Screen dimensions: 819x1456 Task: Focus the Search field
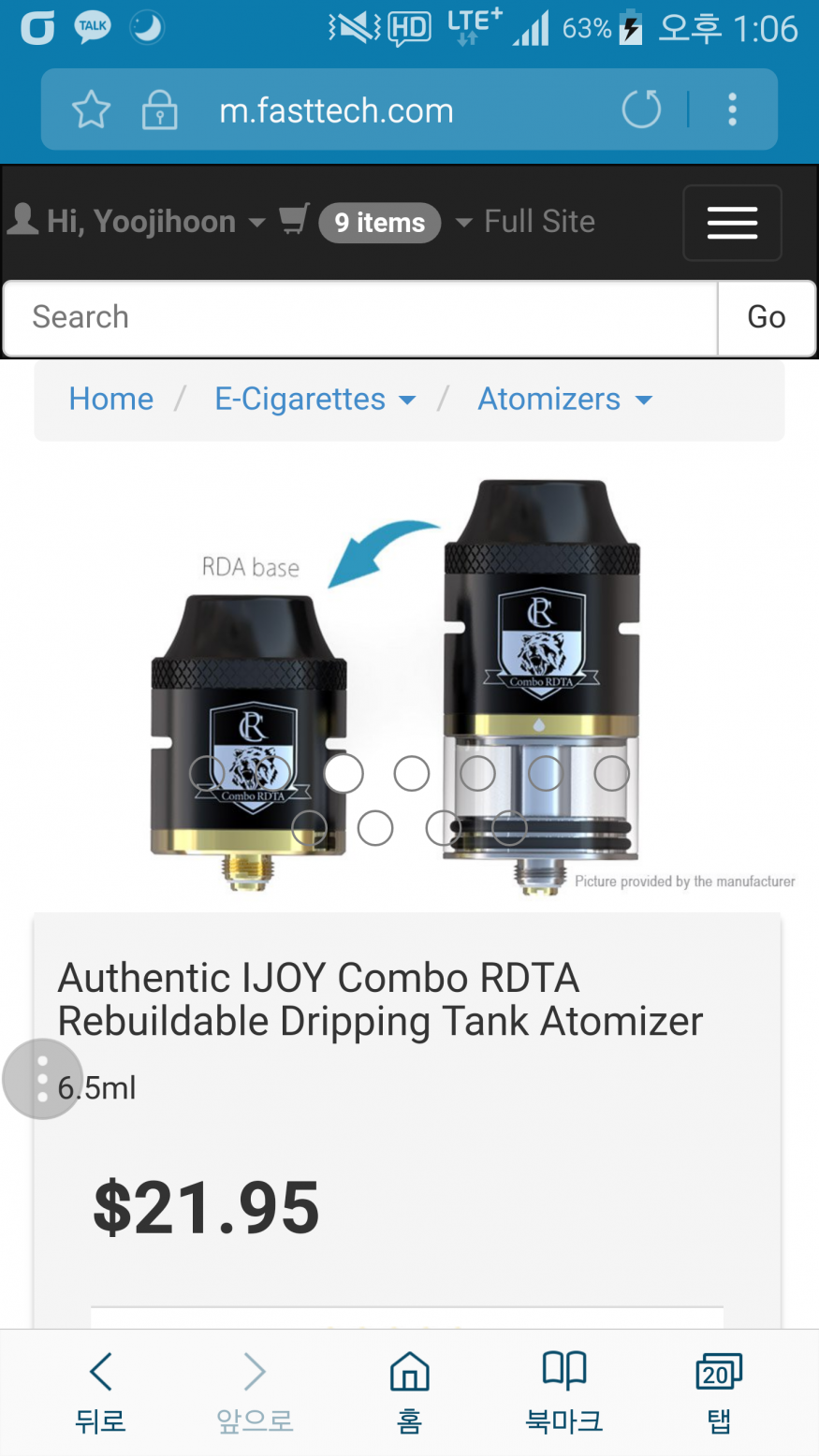360,318
